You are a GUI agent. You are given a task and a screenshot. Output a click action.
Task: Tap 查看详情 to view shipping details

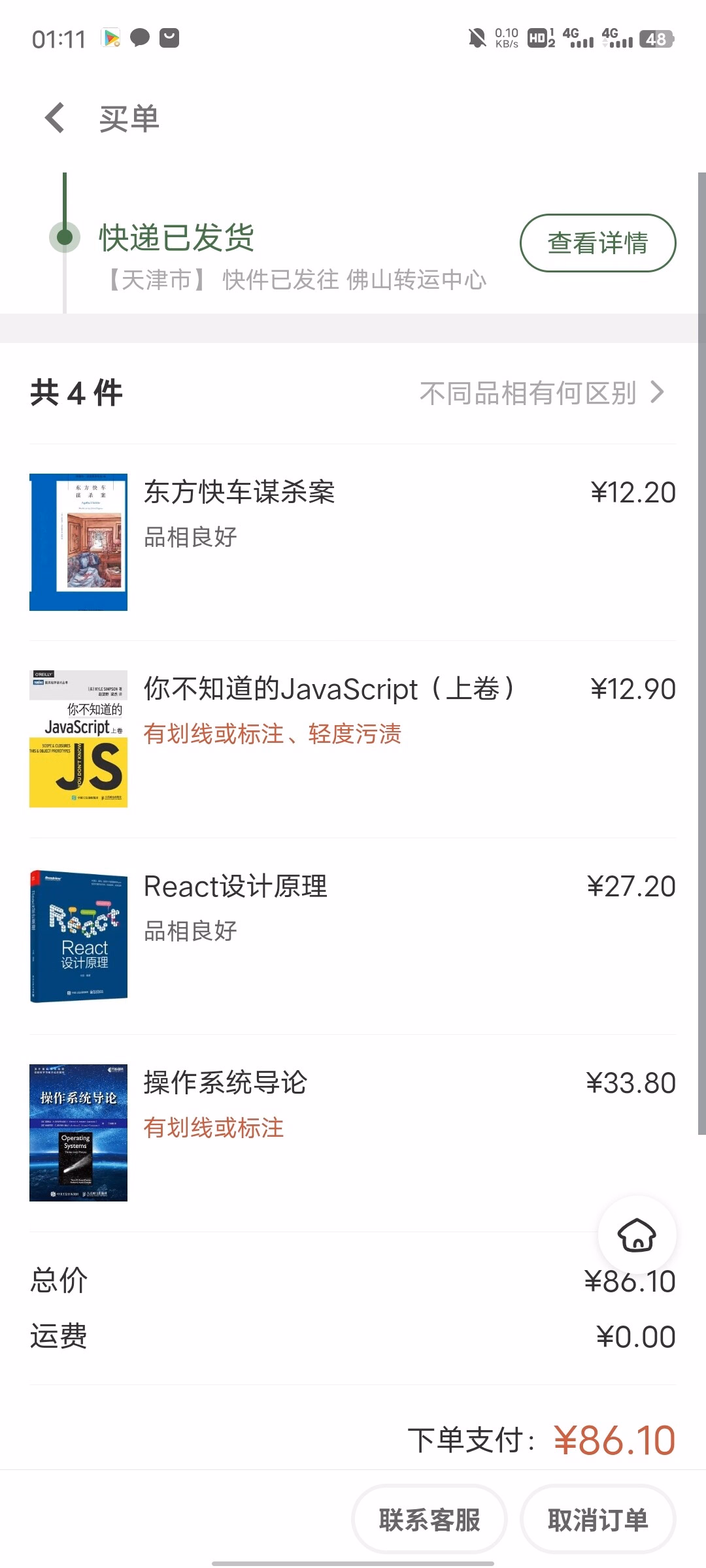point(597,243)
